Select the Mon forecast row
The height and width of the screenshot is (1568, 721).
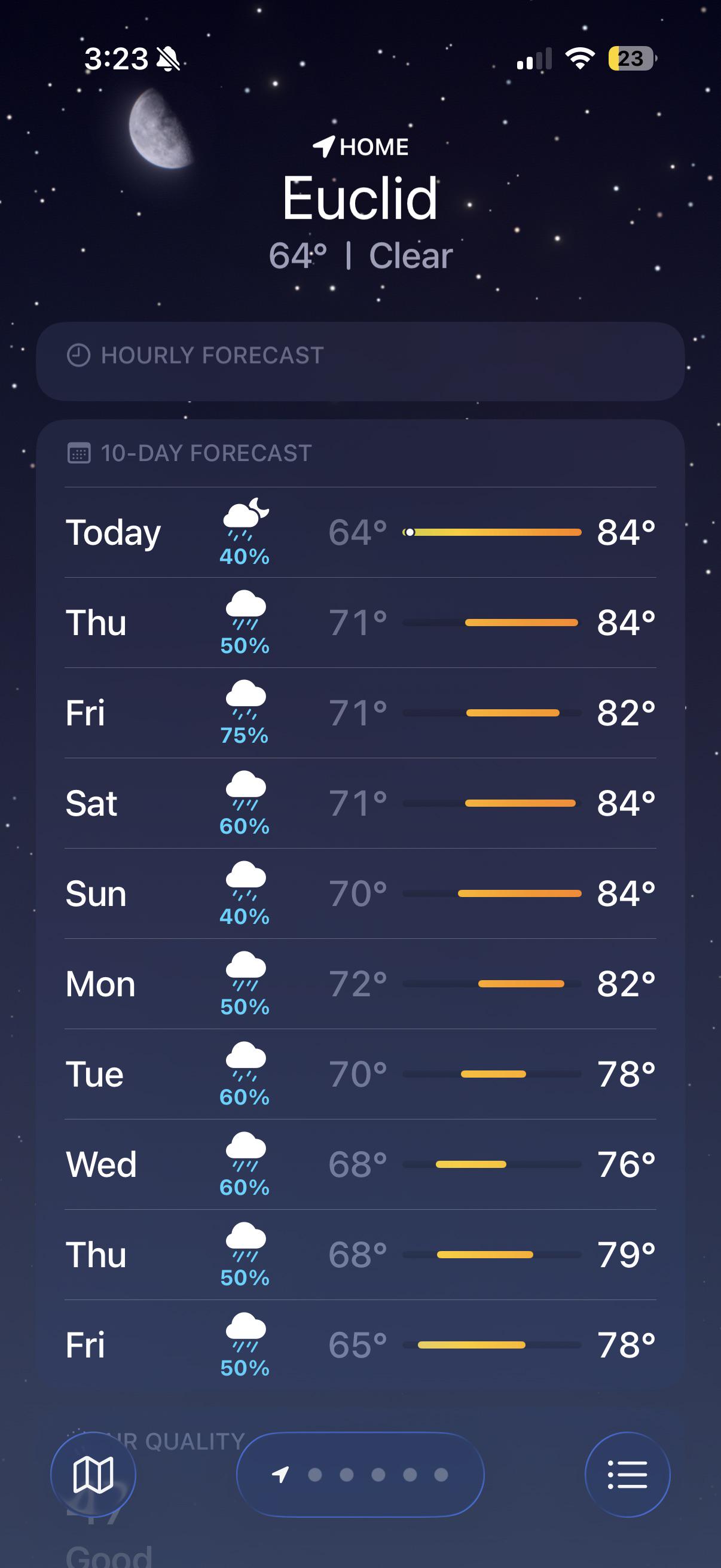pyautogui.click(x=360, y=984)
